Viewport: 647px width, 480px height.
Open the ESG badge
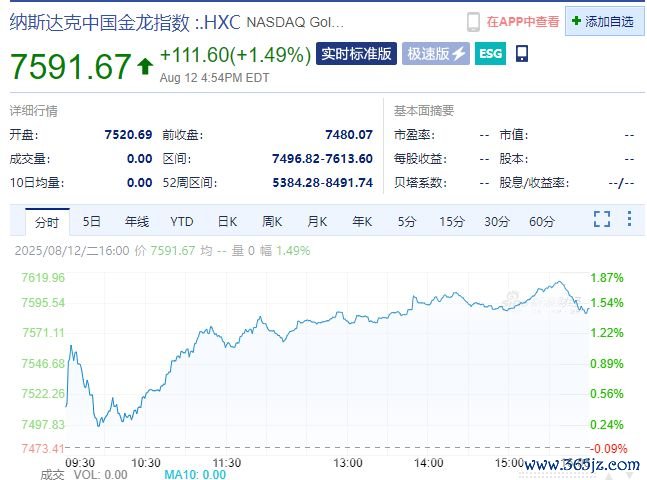point(491,55)
